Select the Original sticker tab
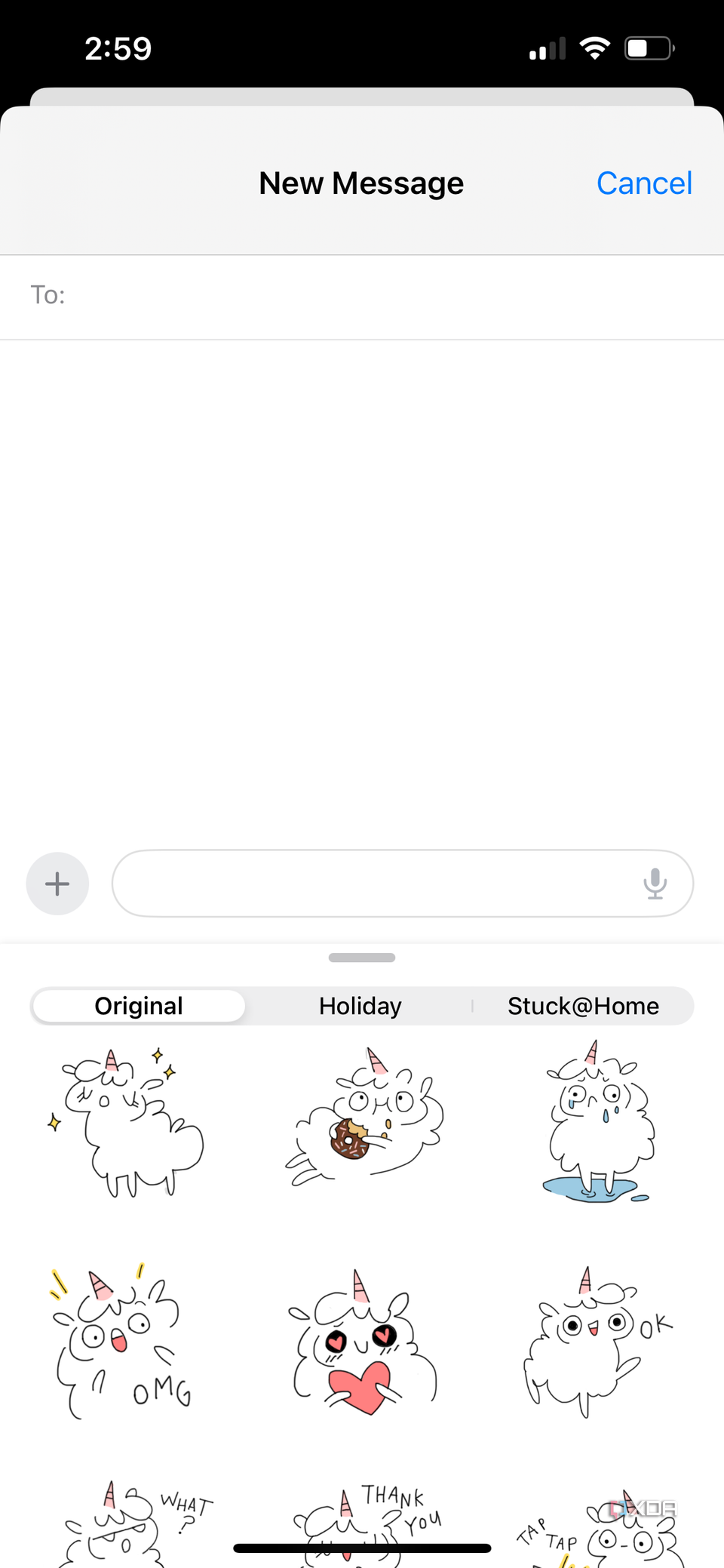This screenshot has width=724, height=1568. pos(139,1006)
